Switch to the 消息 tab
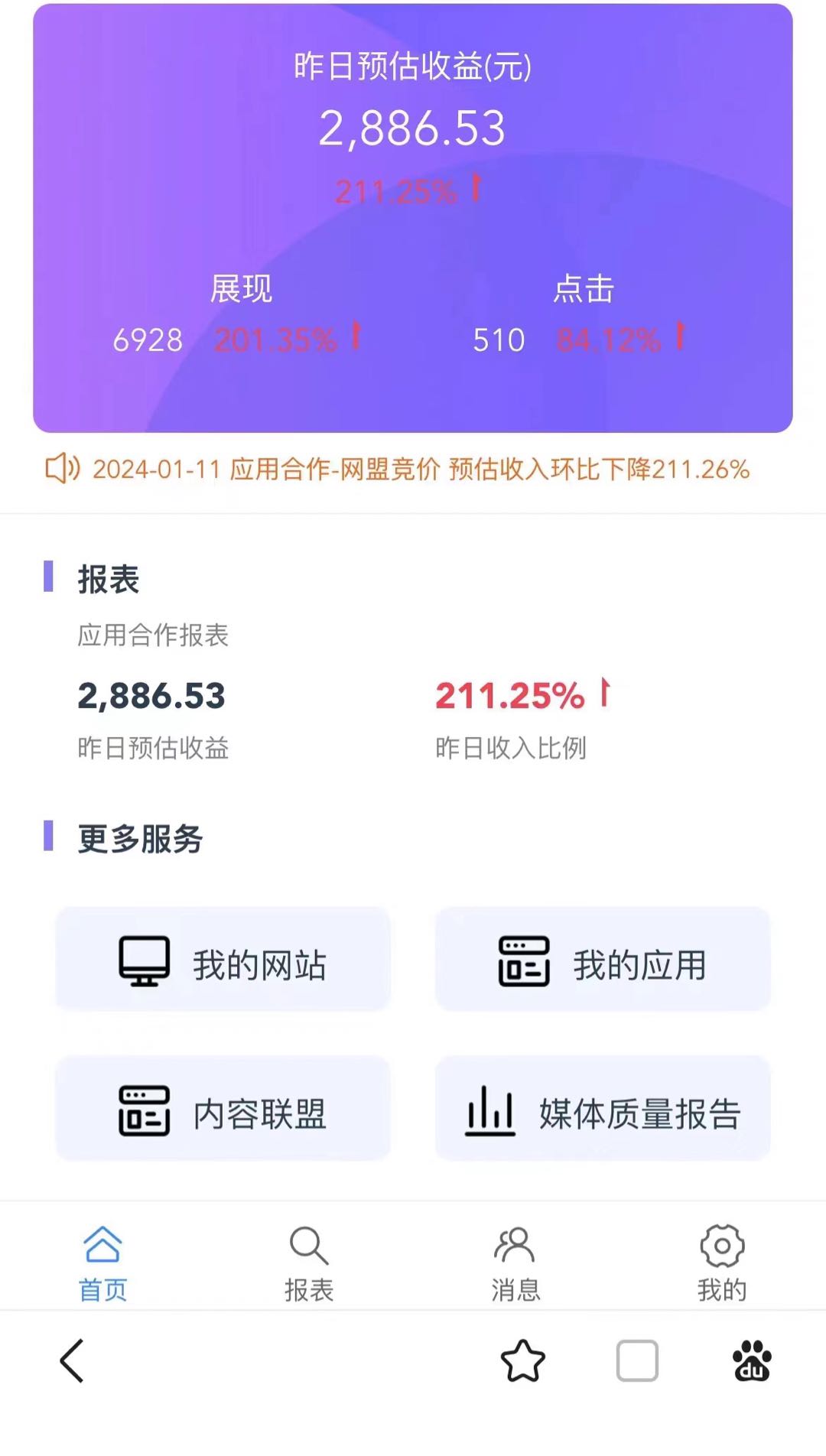This screenshot has width=826, height=1456. click(x=515, y=1263)
